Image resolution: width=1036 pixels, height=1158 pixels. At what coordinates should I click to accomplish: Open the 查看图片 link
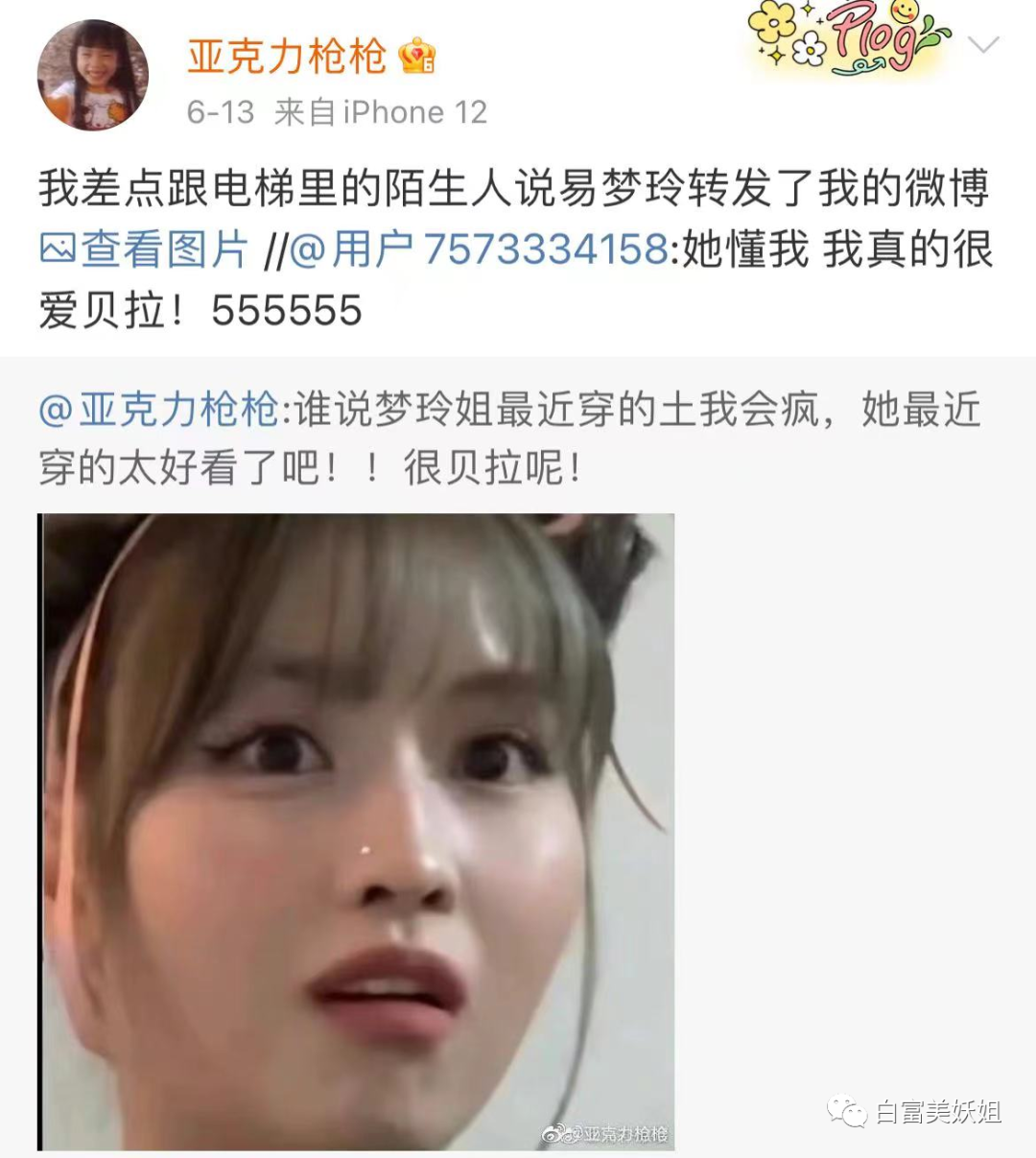pyautogui.click(x=145, y=249)
